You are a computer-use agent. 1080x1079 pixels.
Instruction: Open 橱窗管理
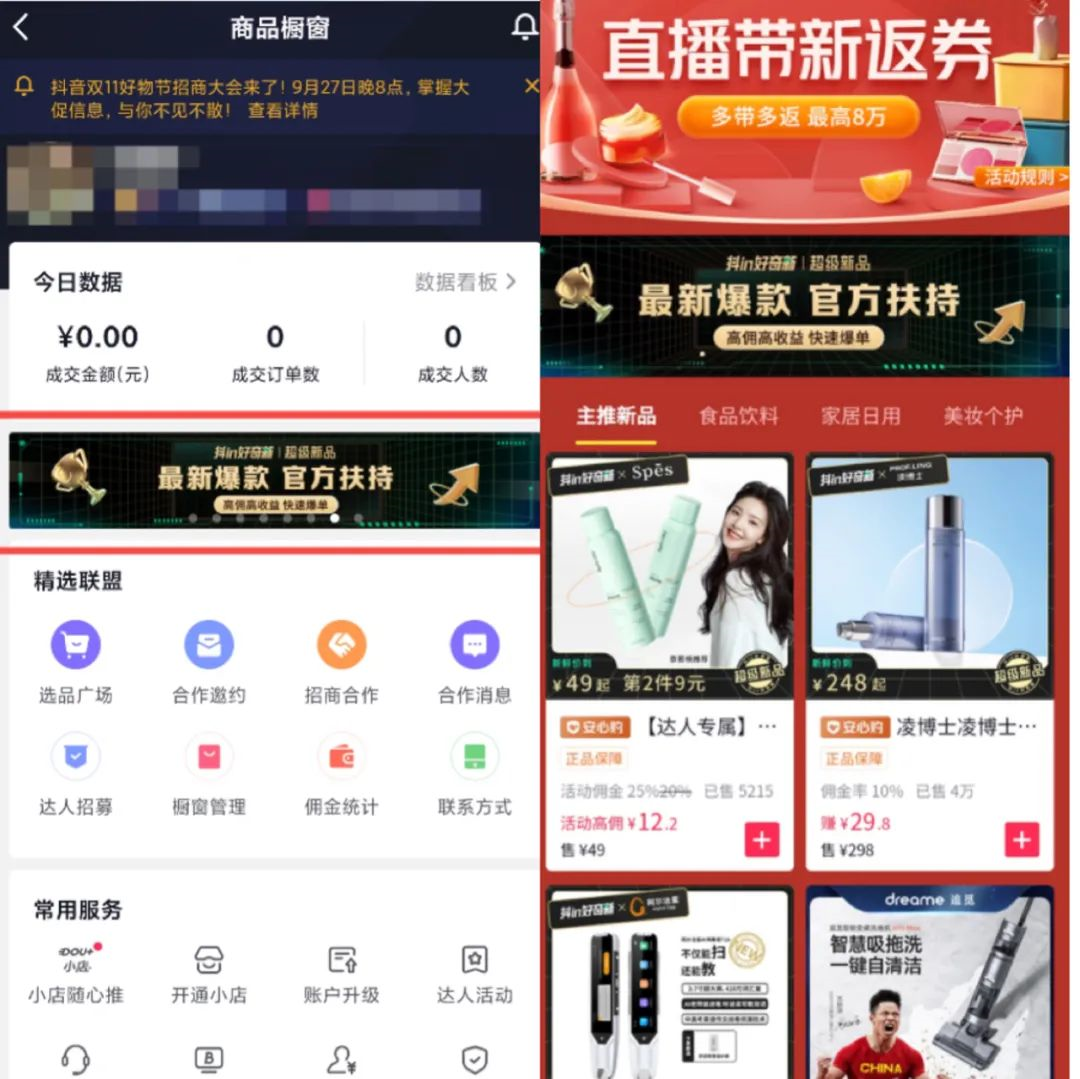point(209,772)
